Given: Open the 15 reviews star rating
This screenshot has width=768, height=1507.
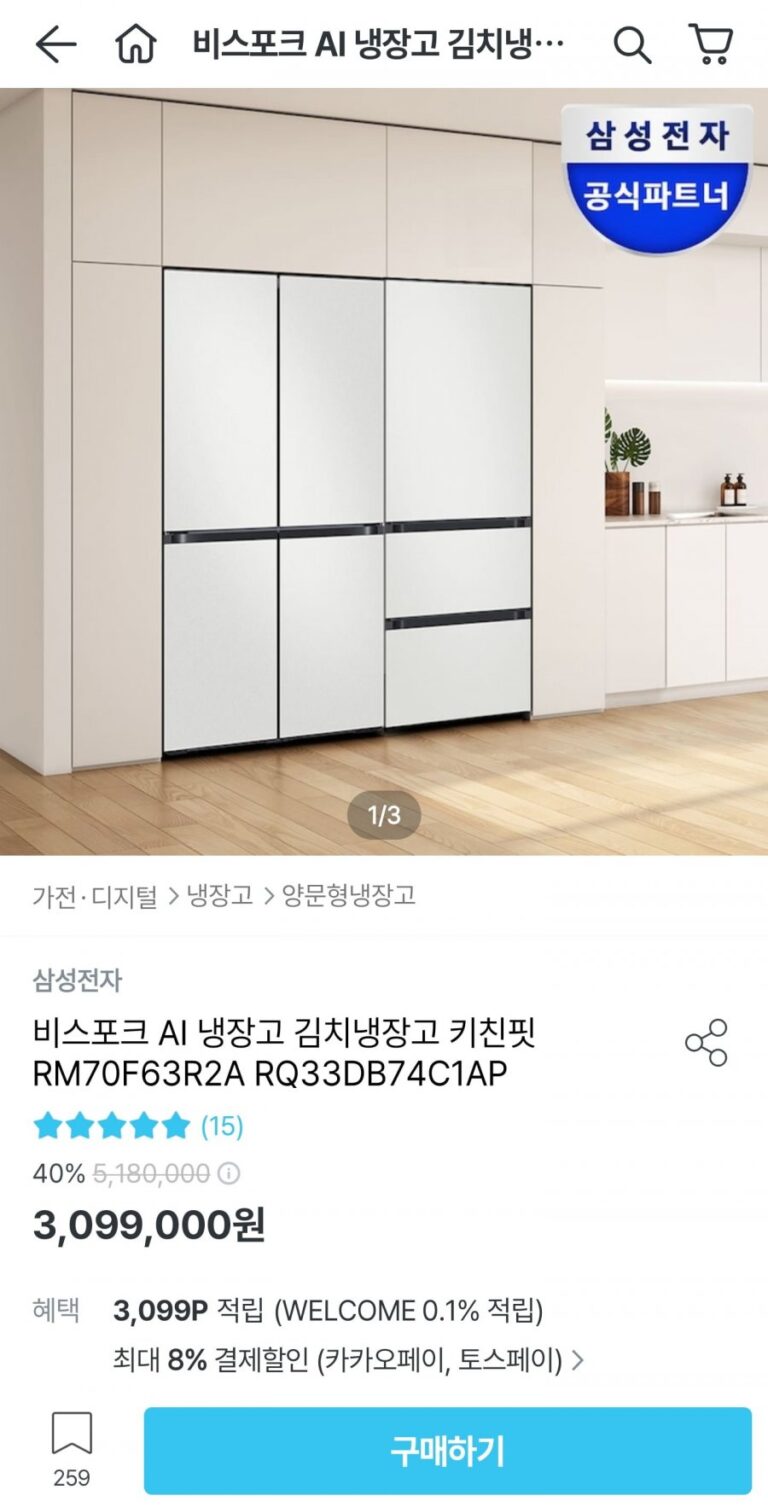Looking at the screenshot, I should click(138, 1126).
